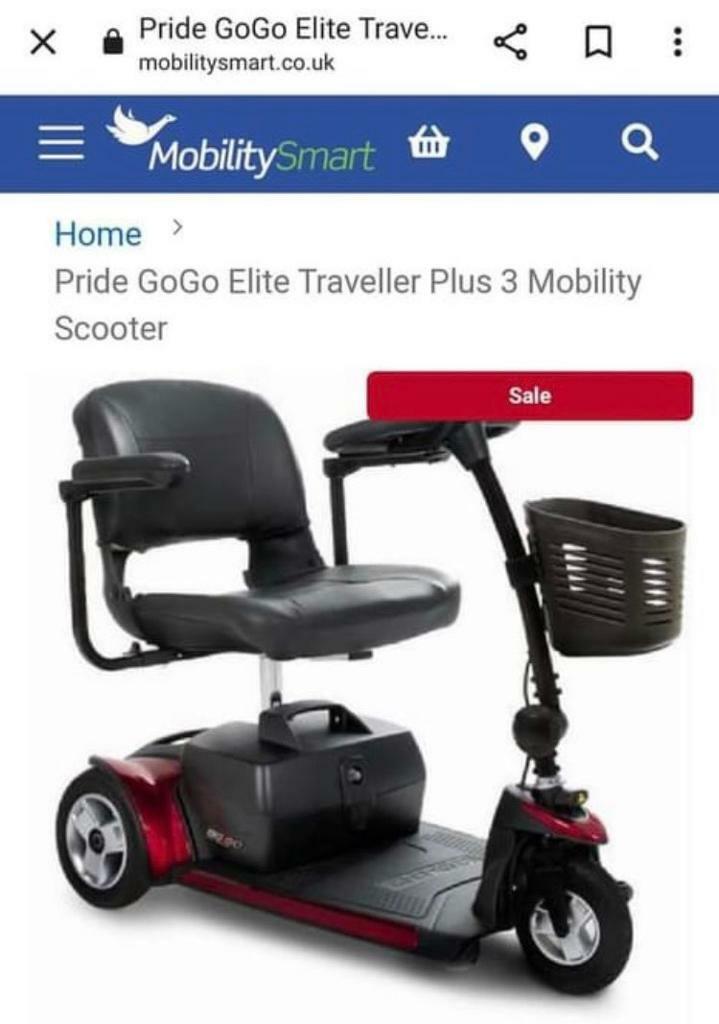This screenshot has height=1024, width=719.
Task: Follow the Home breadcrumb link
Action: coord(98,234)
